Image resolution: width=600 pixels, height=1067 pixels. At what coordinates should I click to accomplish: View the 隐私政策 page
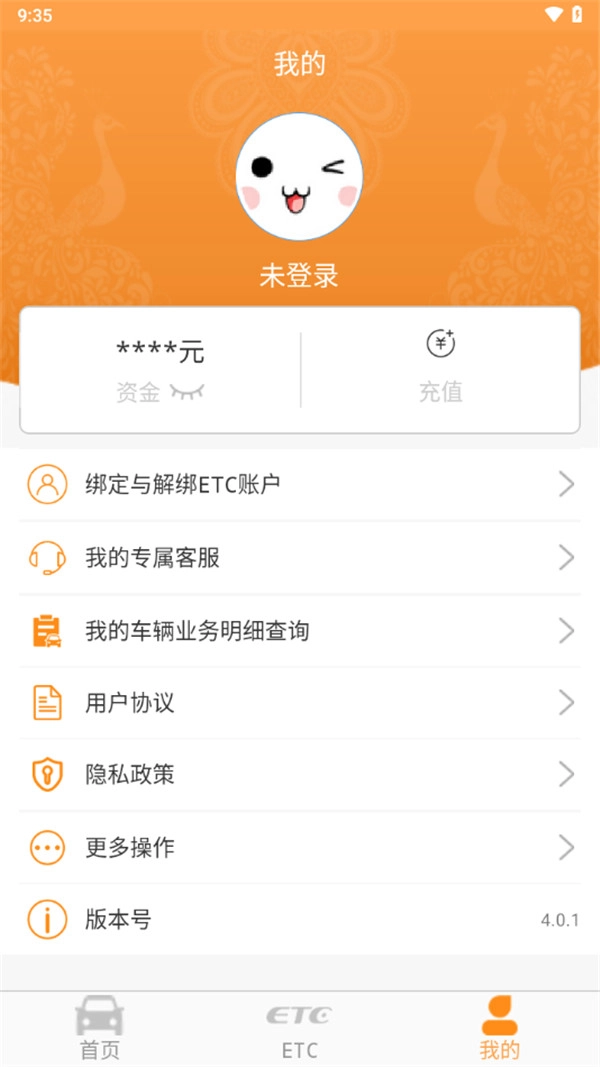(300, 775)
